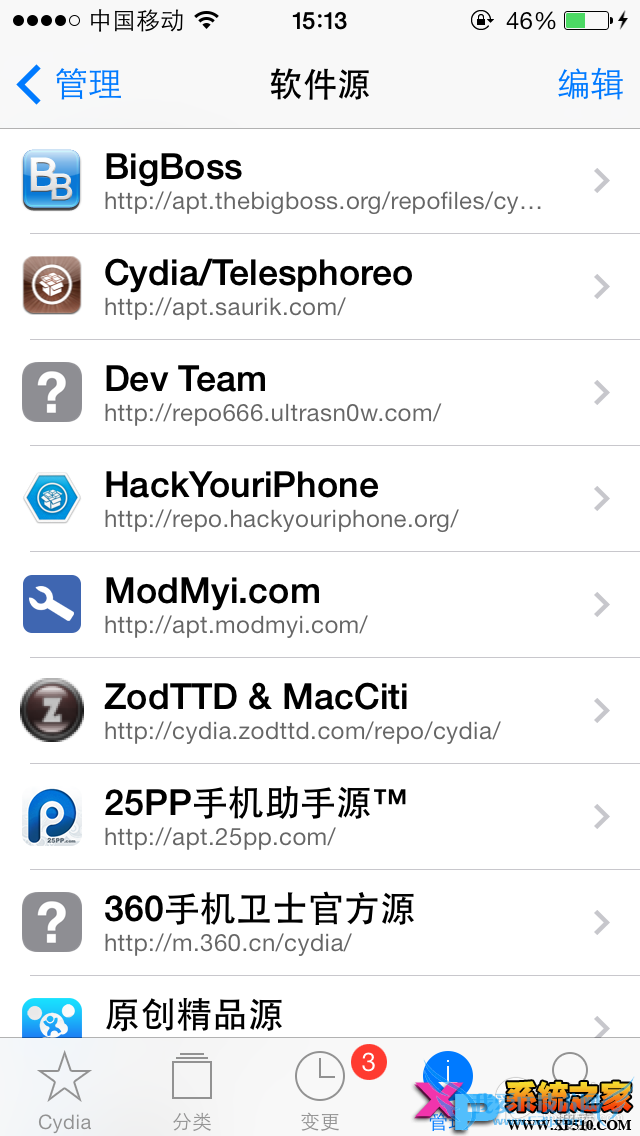Open HackYouriPhone repository
This screenshot has width=640, height=1136.
pos(320,499)
